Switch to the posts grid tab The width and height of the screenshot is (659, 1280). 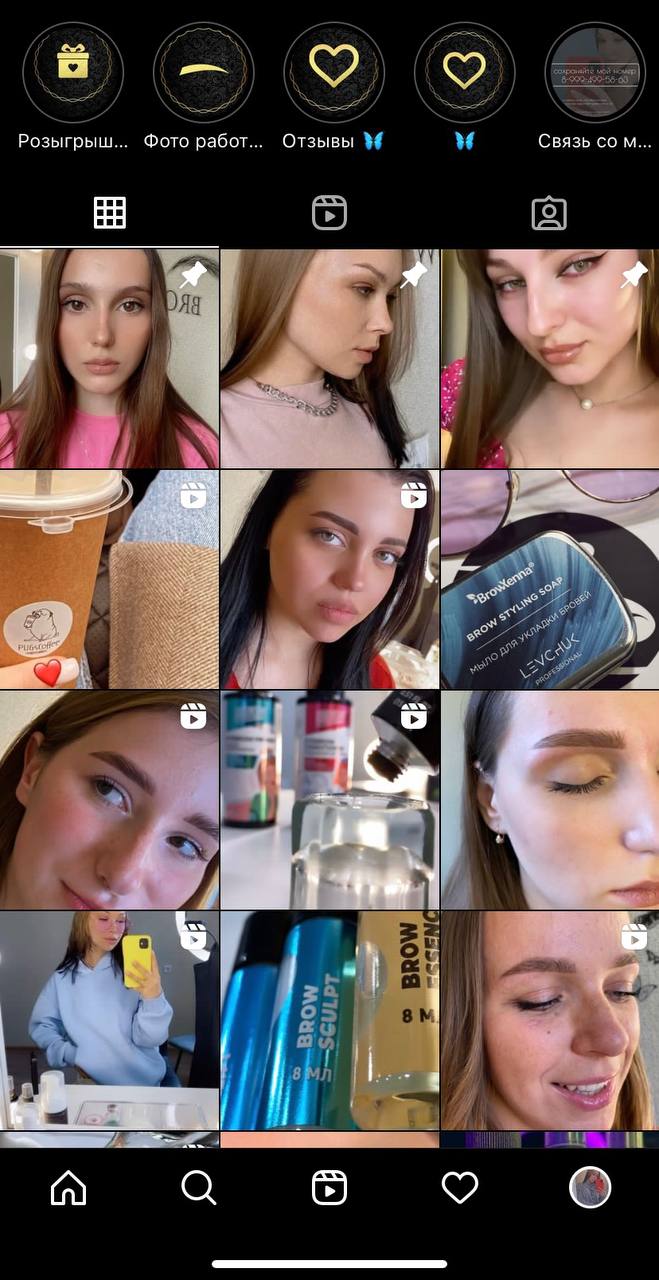coord(110,213)
